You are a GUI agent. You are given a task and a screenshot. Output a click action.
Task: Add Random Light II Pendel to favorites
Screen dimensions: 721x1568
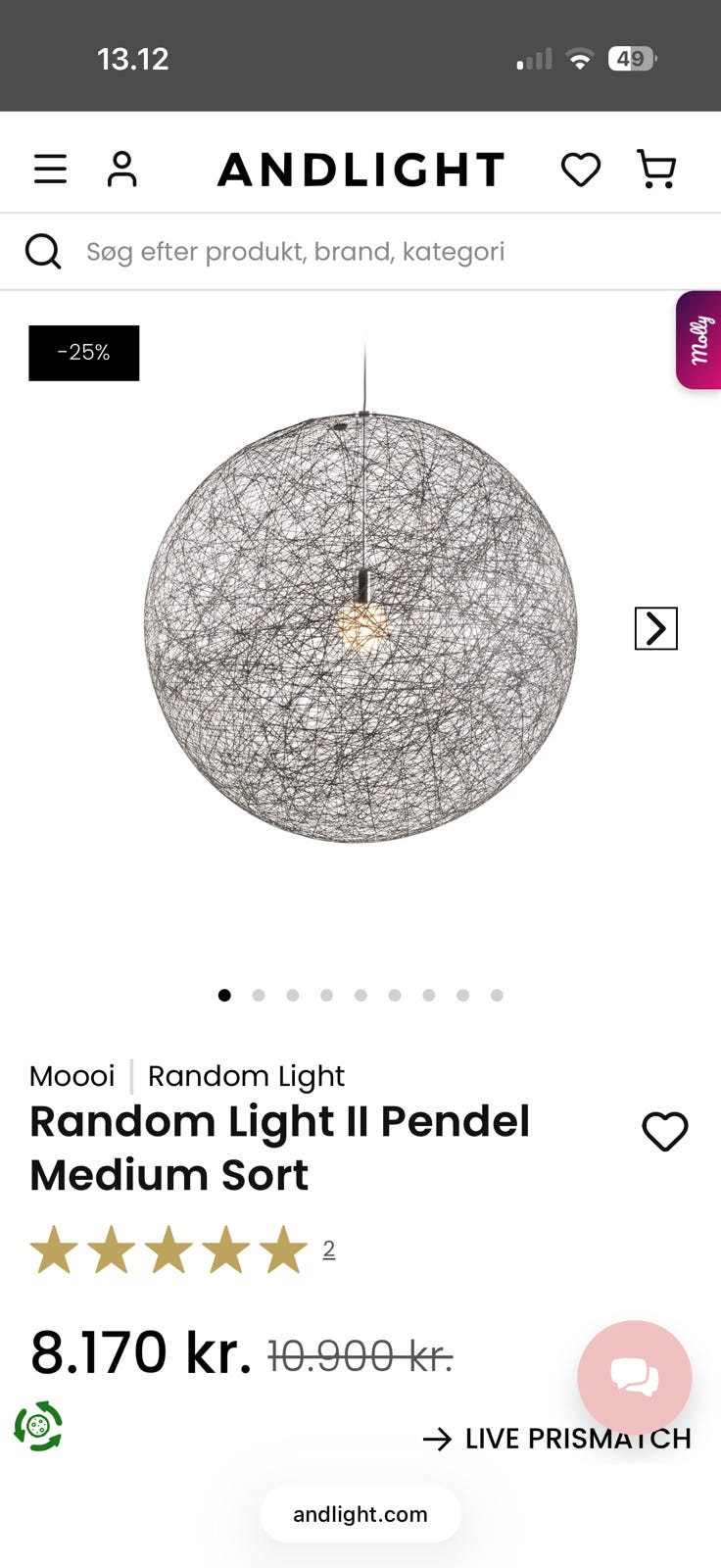point(665,1132)
